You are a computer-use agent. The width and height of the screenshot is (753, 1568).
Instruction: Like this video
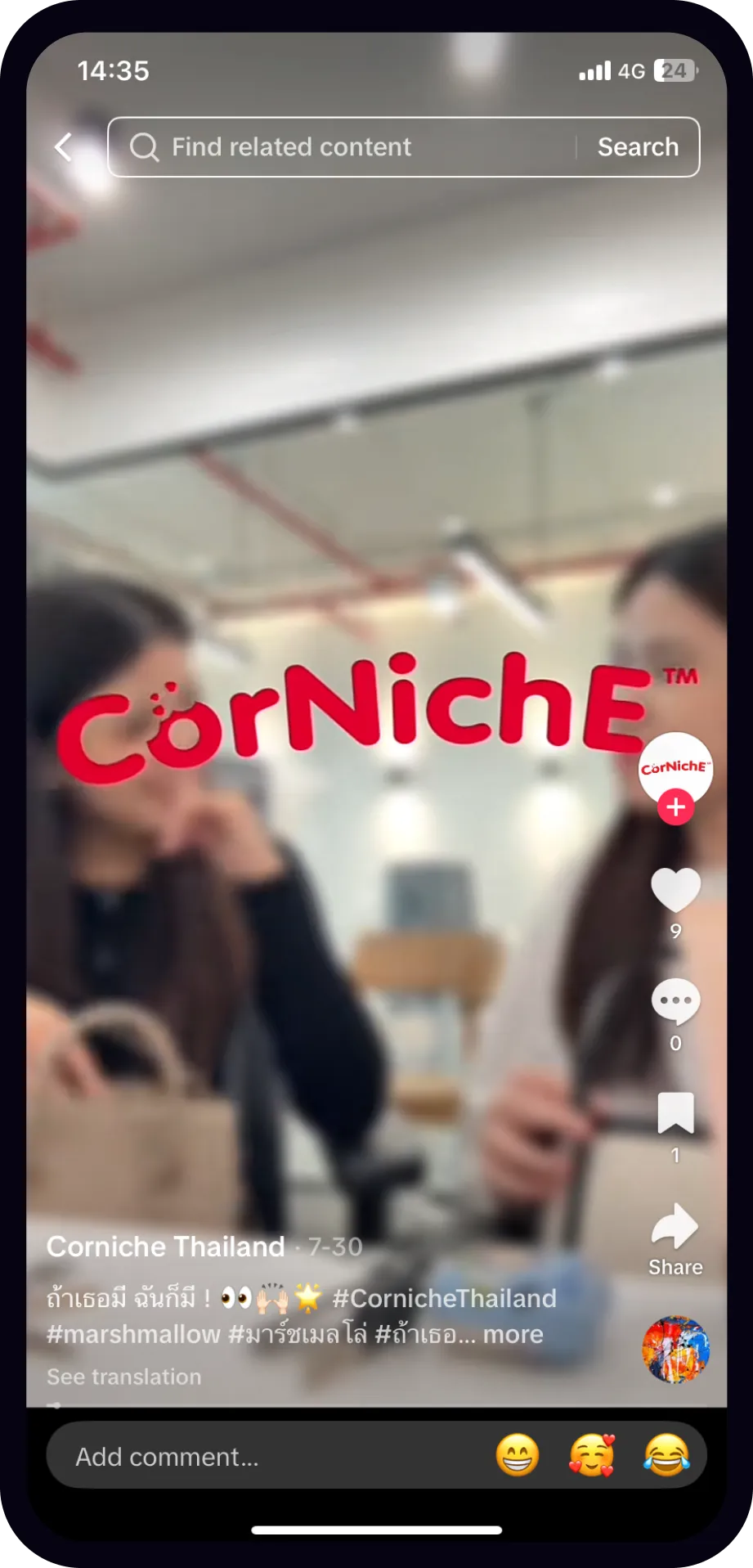675,890
